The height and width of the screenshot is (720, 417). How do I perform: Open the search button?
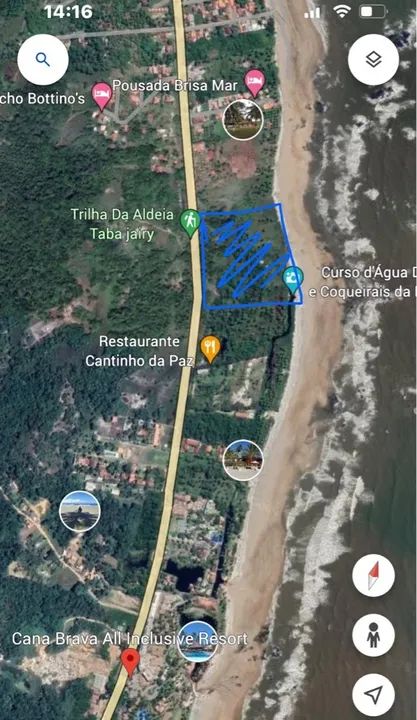coord(43,60)
